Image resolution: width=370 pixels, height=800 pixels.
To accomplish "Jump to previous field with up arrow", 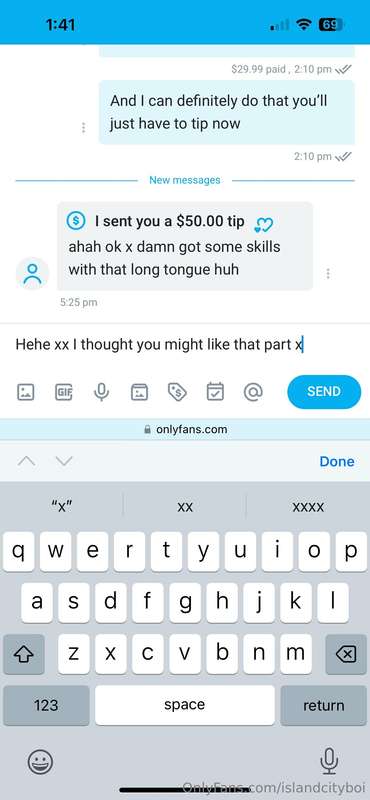I will (x=27, y=461).
